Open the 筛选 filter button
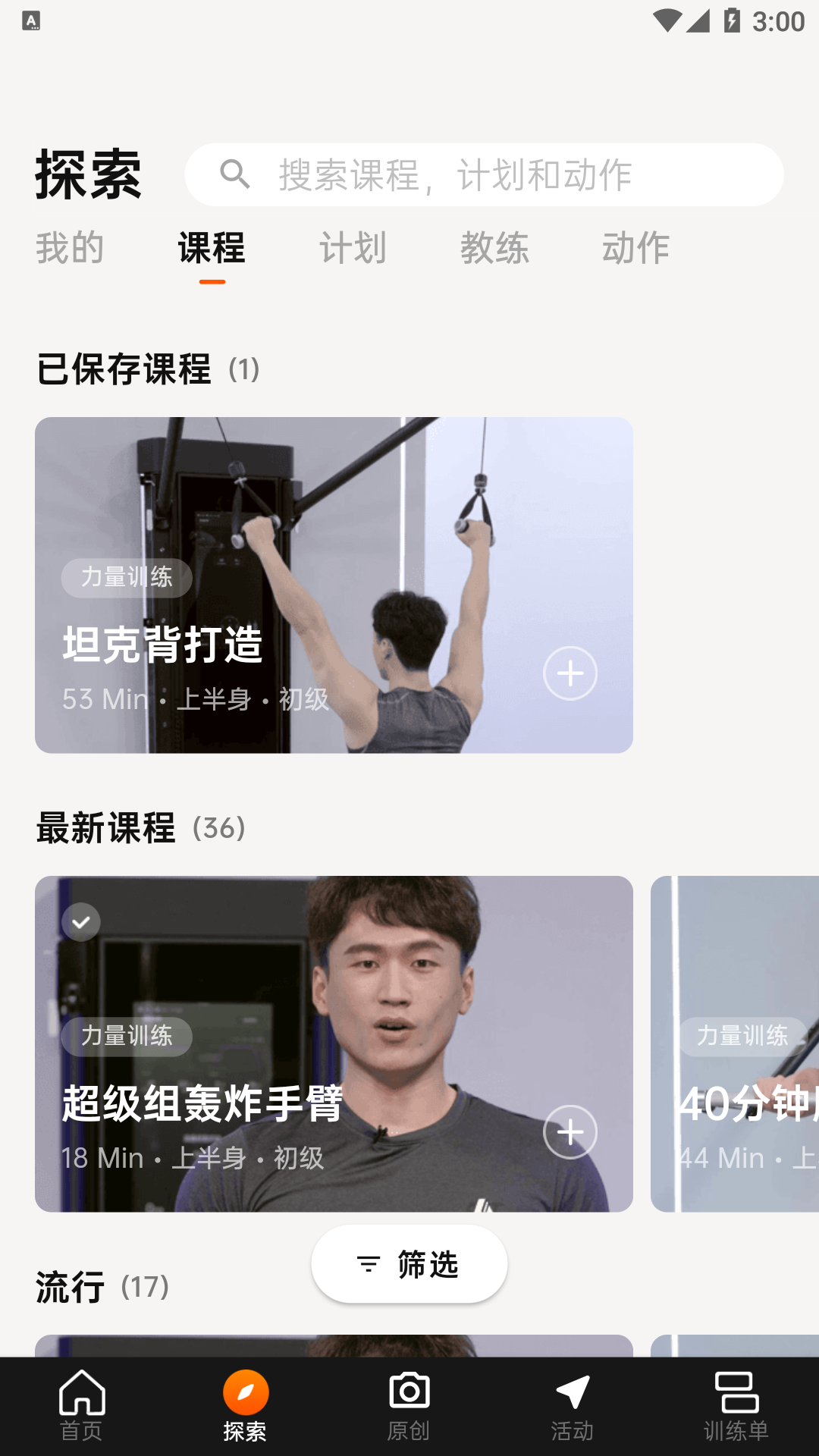Viewport: 819px width, 1456px height. tap(409, 1264)
